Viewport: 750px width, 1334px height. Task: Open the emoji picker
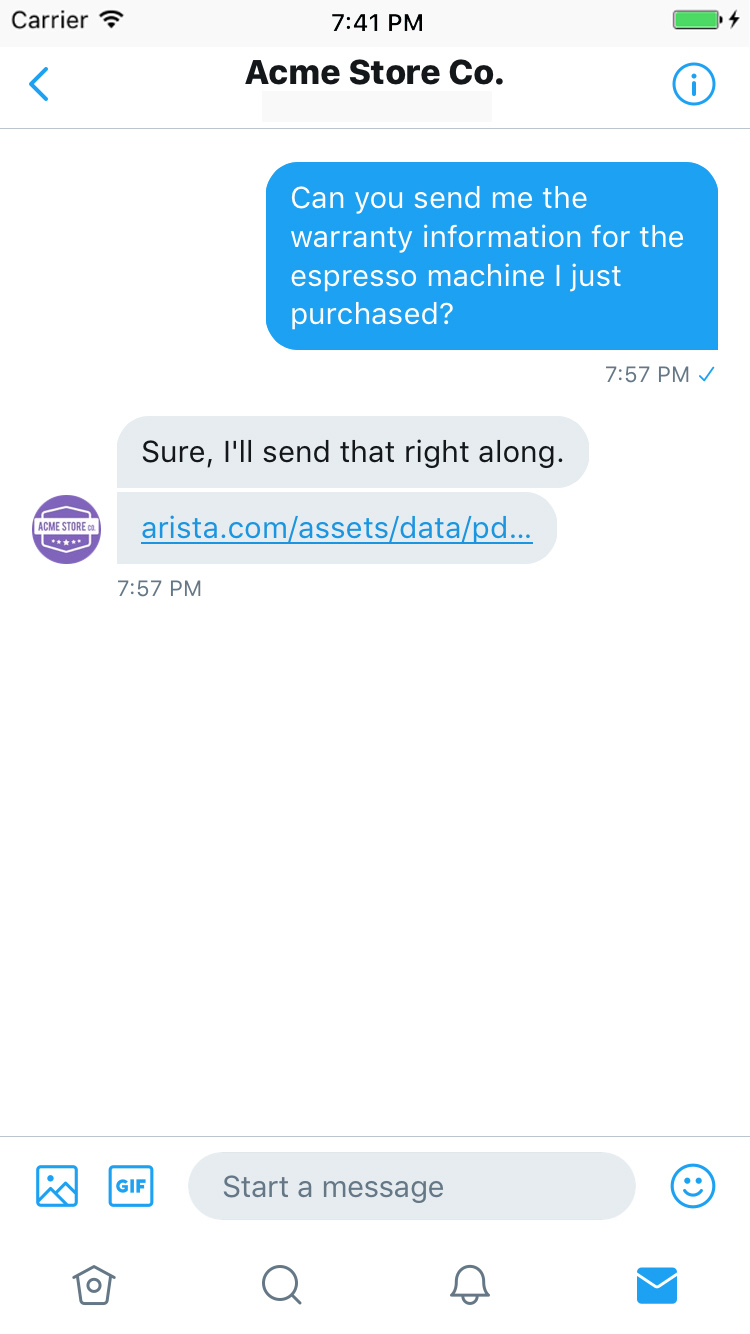(x=692, y=1186)
